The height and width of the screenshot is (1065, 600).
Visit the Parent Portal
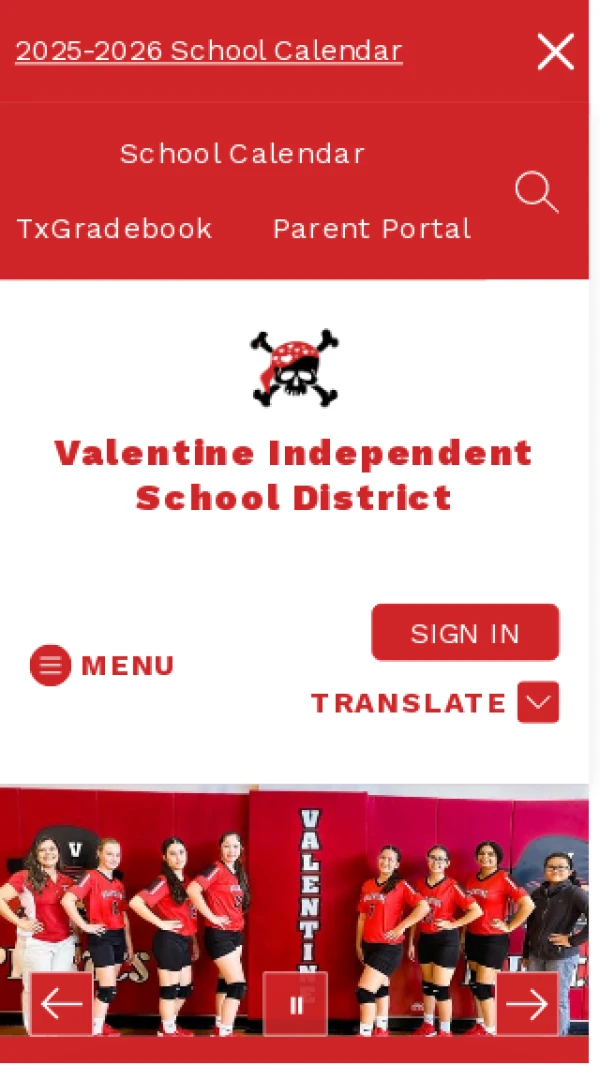[x=371, y=229]
